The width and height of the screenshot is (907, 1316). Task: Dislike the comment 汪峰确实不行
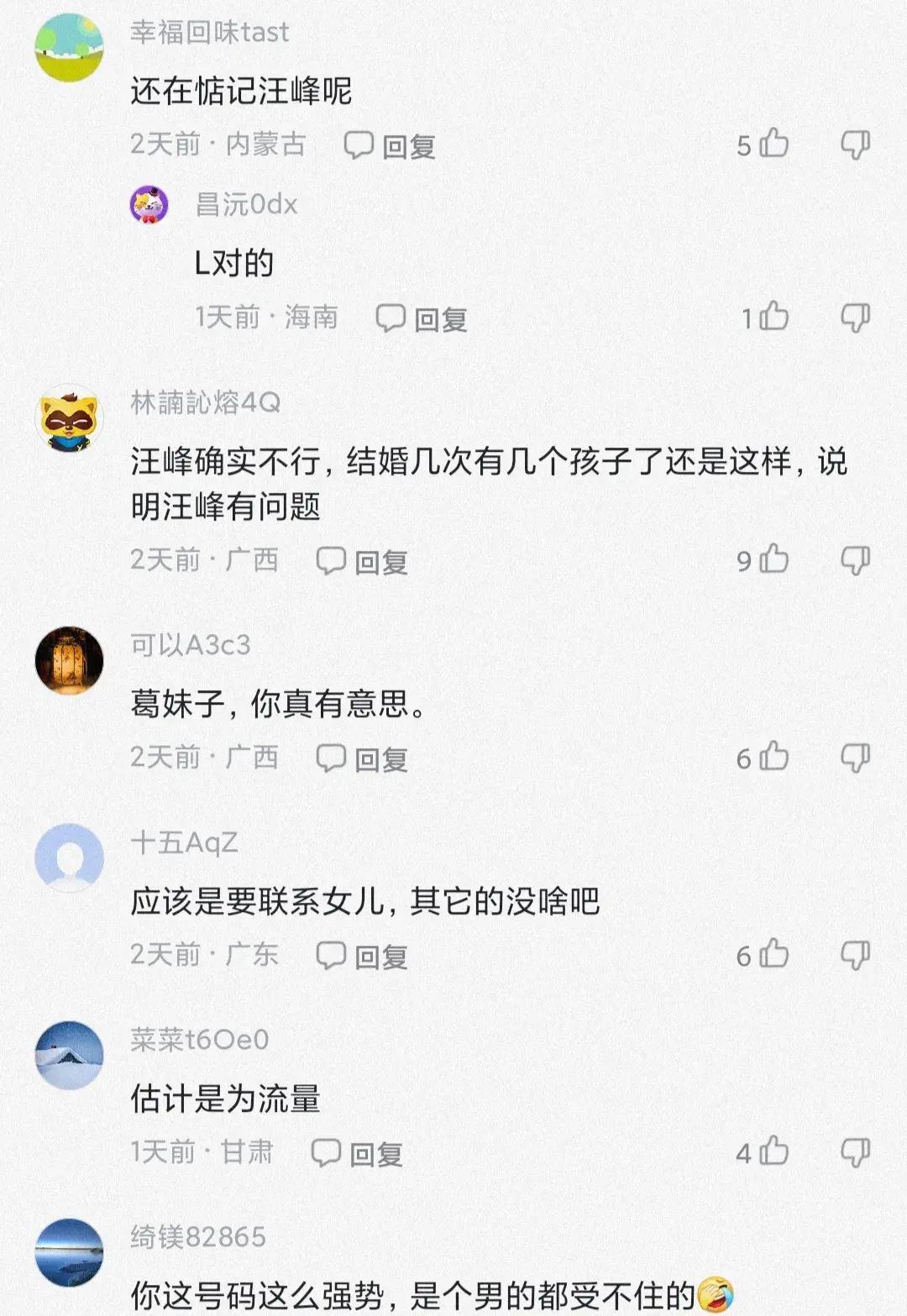point(855,560)
